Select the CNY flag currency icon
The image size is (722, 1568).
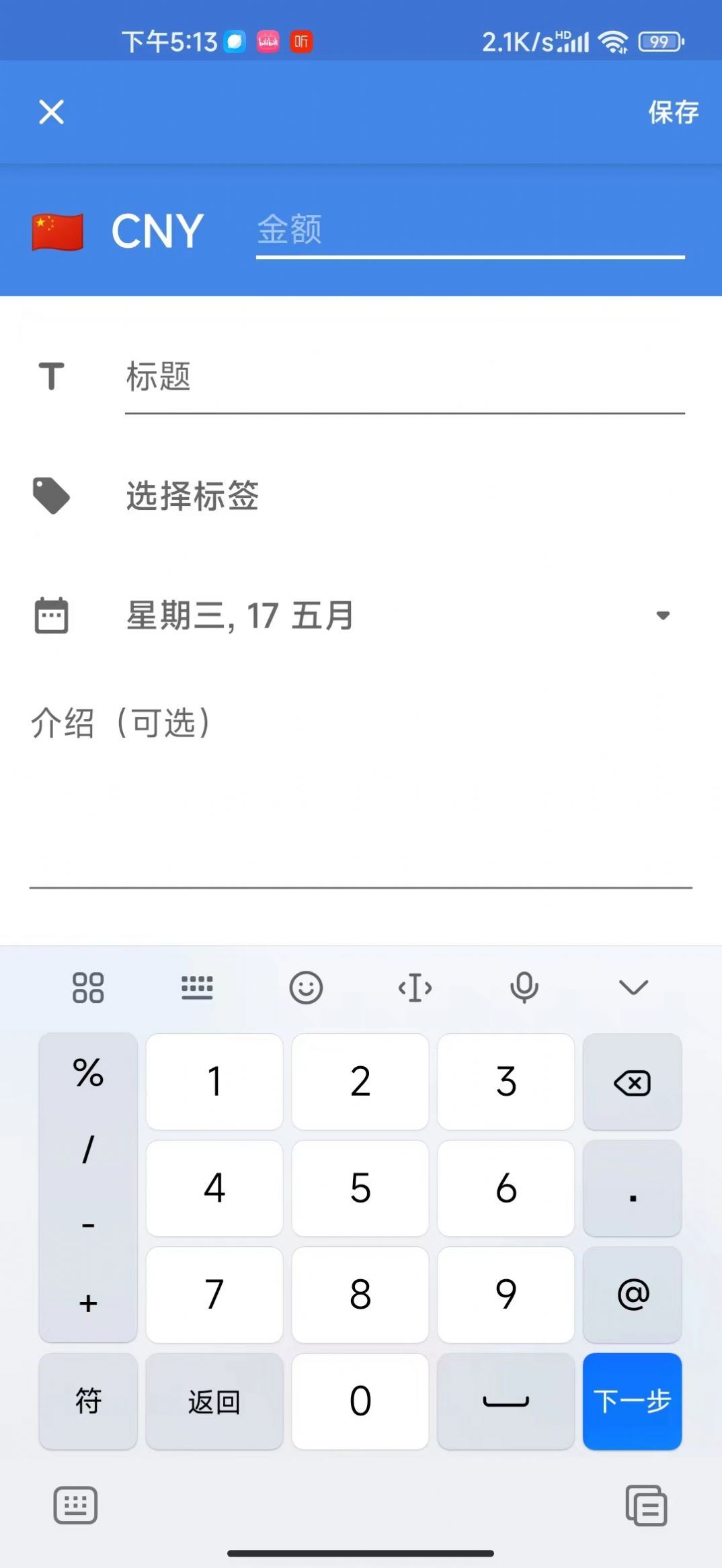(57, 231)
